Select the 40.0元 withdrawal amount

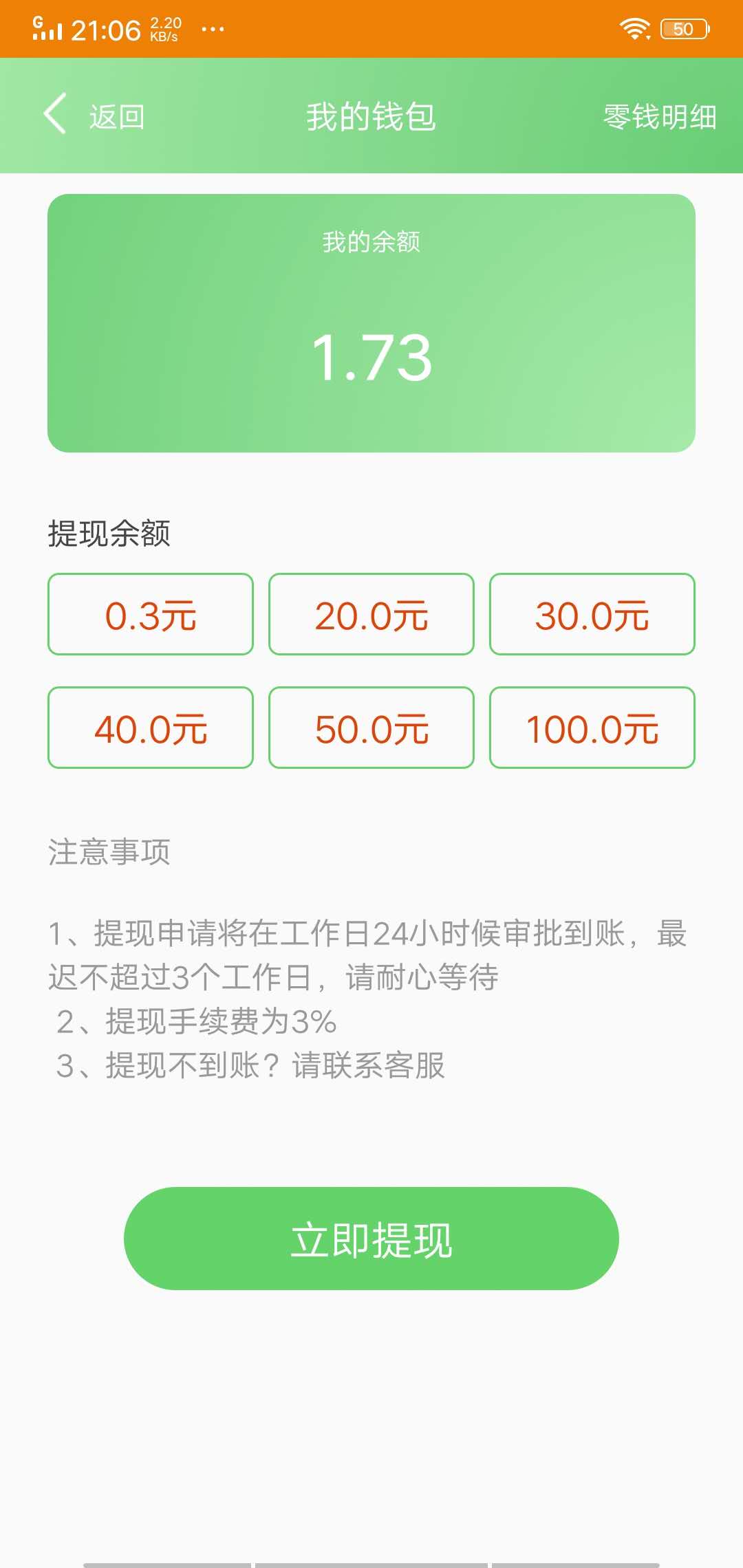coord(150,727)
